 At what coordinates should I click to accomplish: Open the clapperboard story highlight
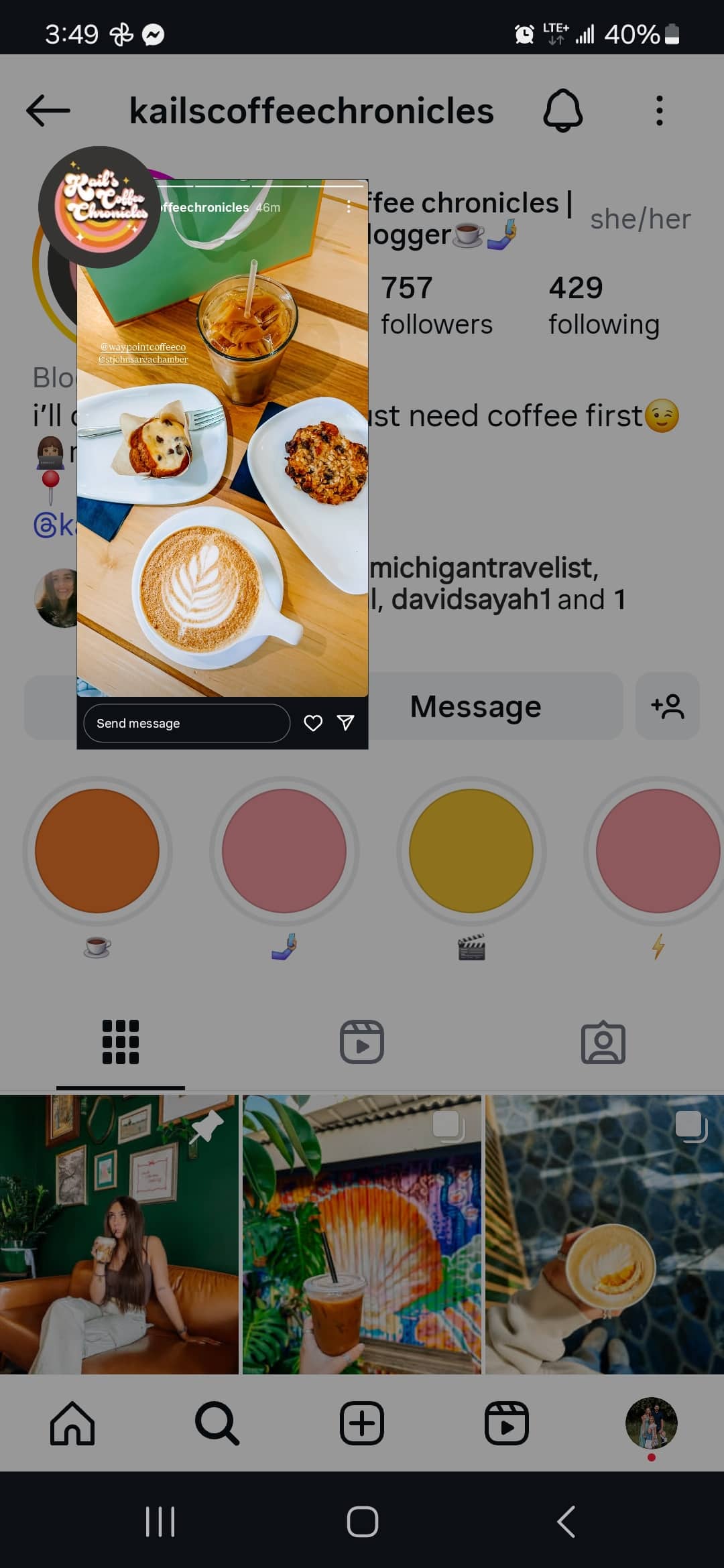471,851
